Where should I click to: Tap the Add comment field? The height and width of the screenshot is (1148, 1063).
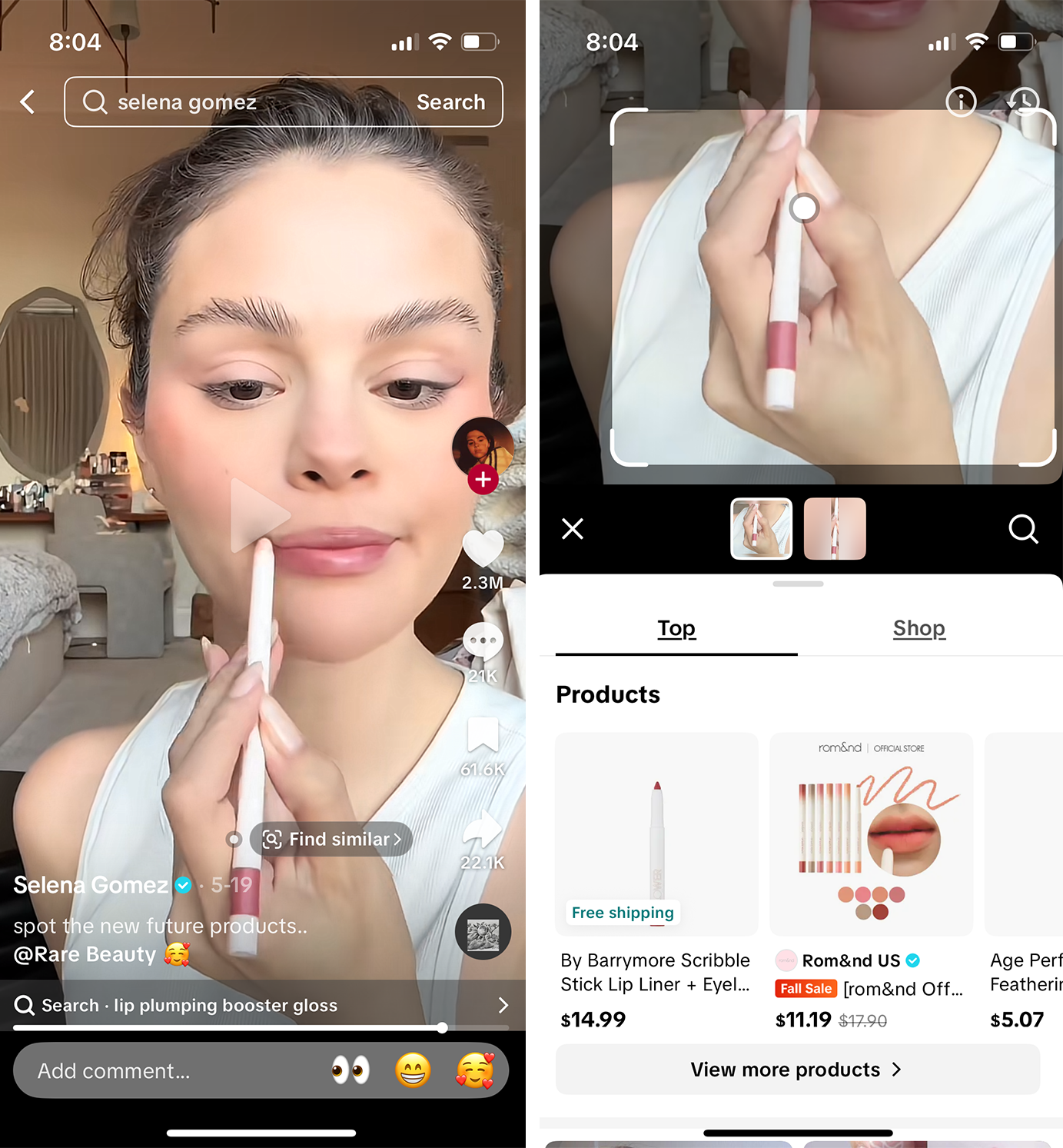[x=169, y=1070]
